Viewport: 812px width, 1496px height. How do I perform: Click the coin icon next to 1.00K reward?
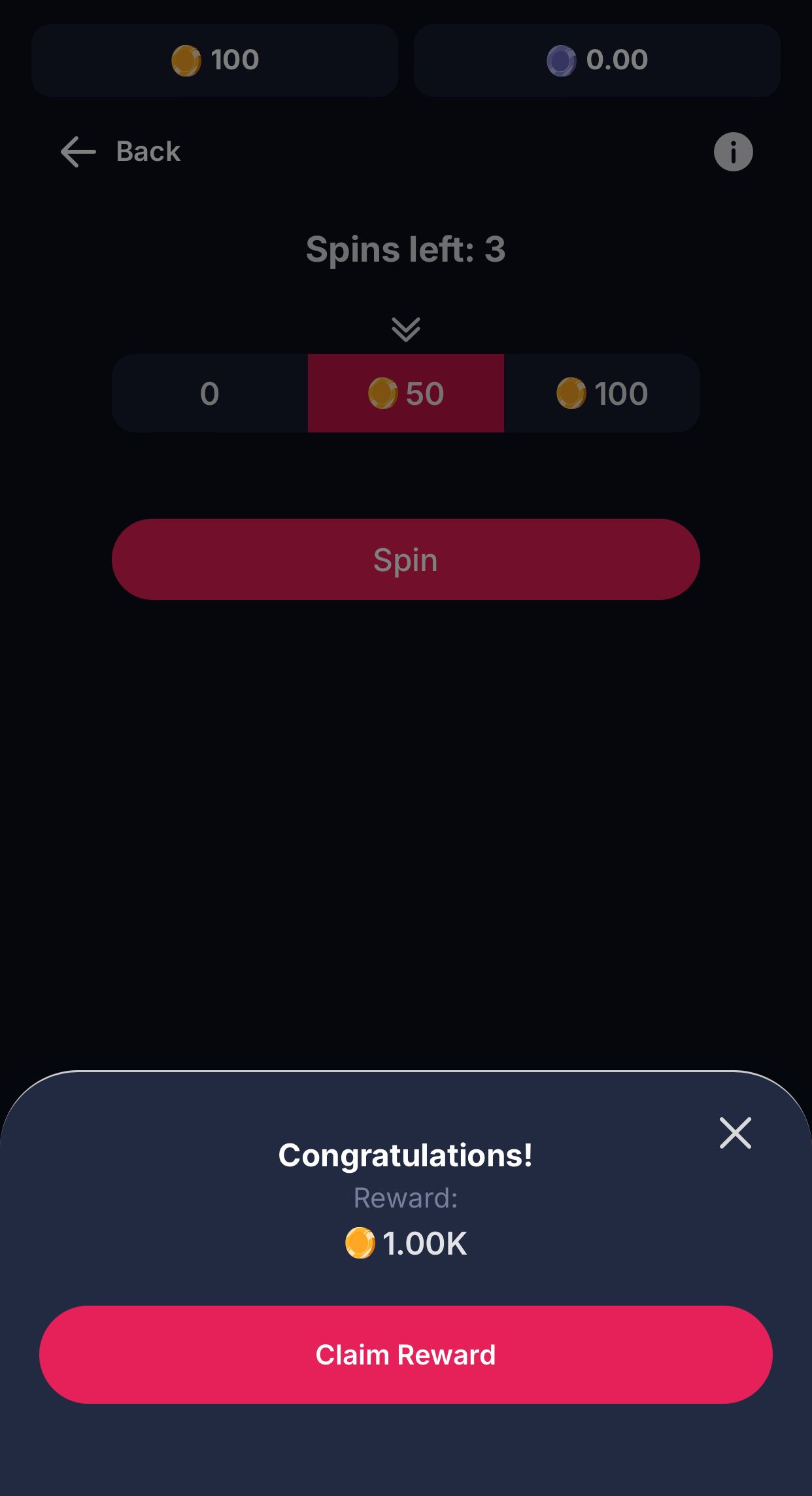click(x=359, y=1242)
